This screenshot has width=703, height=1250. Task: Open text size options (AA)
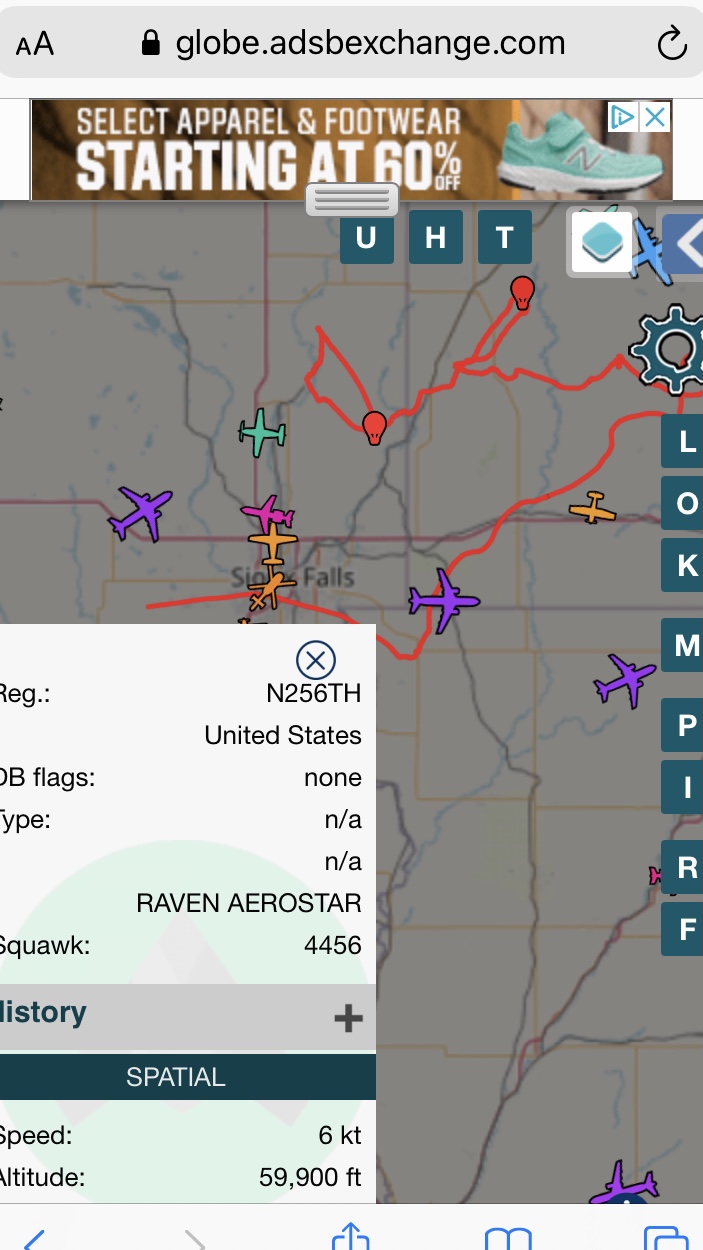pyautogui.click(x=35, y=44)
